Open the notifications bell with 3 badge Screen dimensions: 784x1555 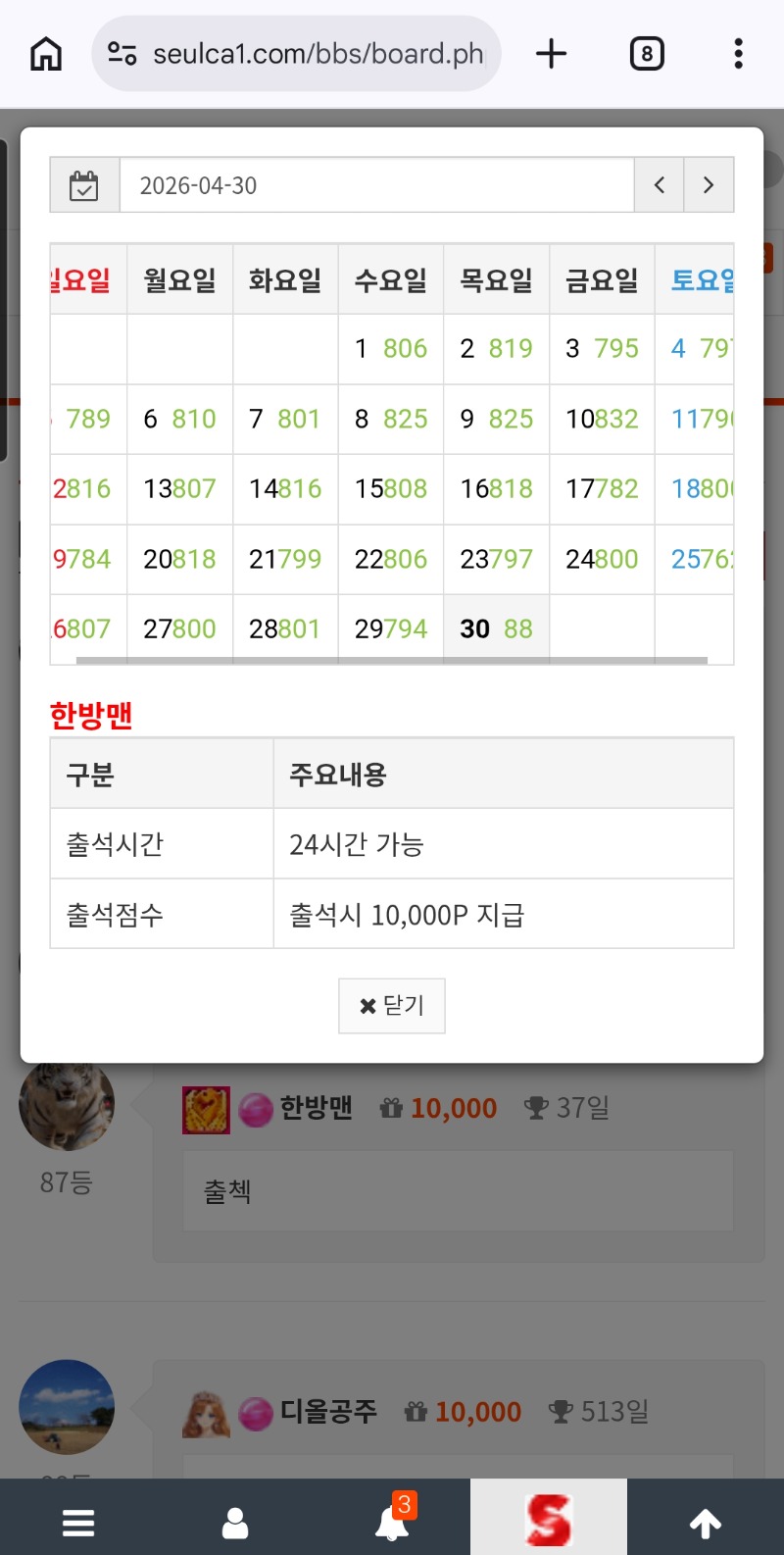(392, 1523)
